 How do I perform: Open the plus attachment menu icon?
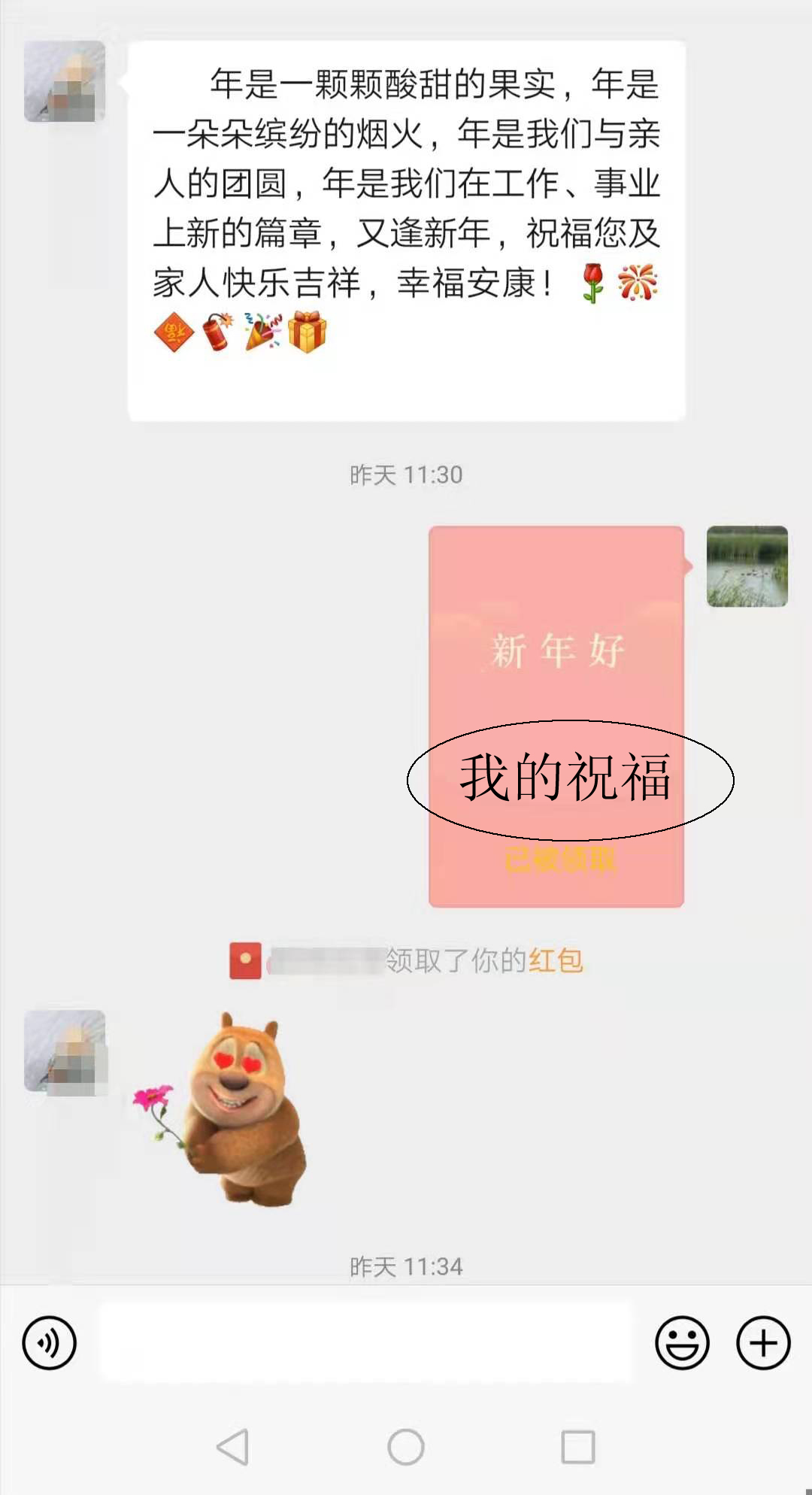763,1343
